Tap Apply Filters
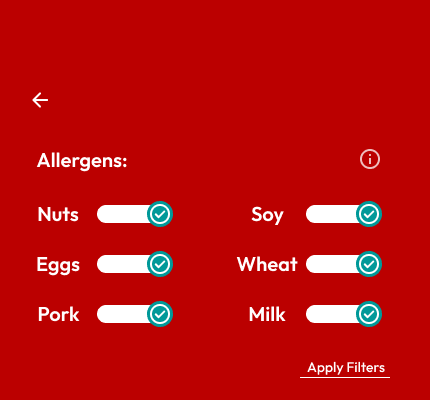This screenshot has height=400, width=430. [345, 368]
